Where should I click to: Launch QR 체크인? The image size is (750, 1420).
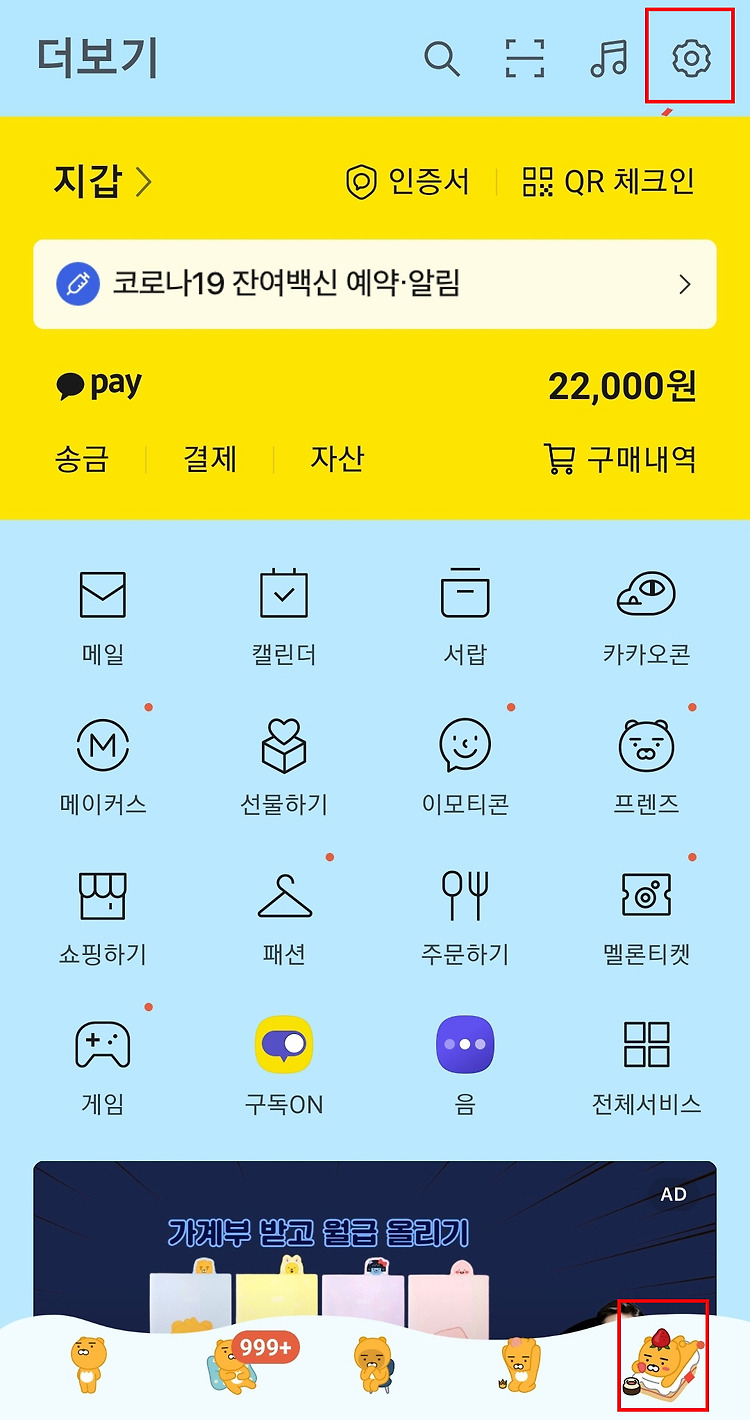click(x=608, y=181)
